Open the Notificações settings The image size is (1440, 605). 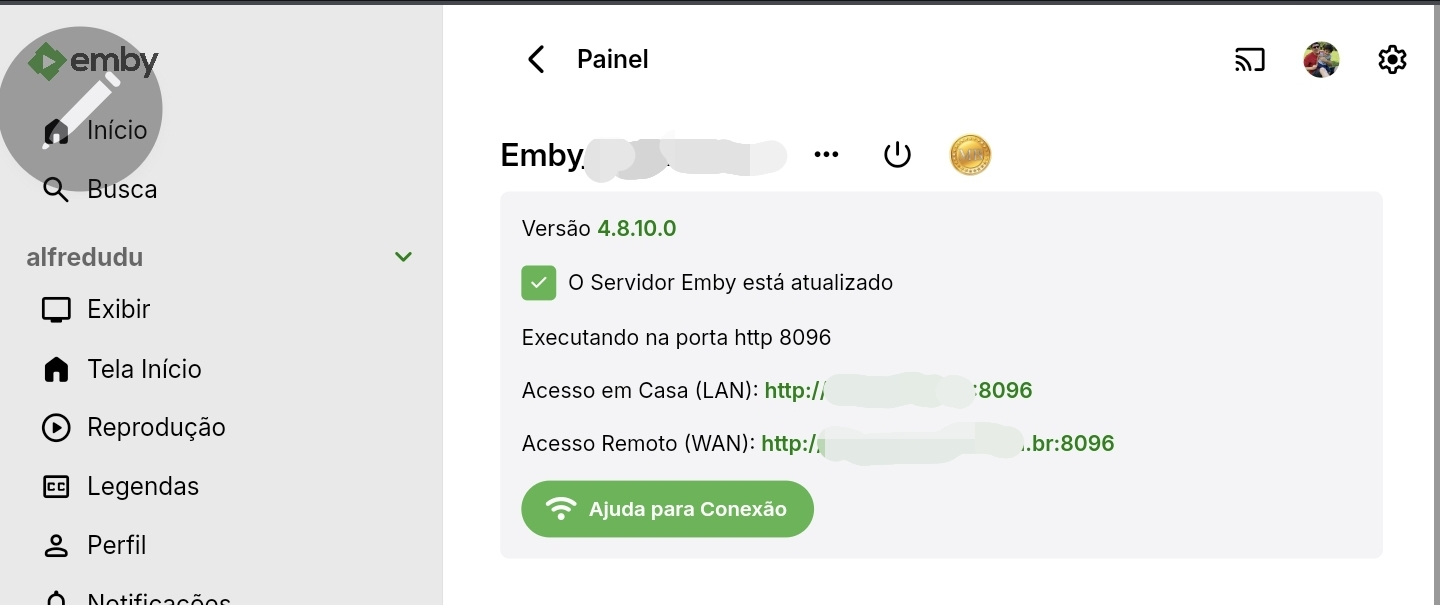(158, 598)
